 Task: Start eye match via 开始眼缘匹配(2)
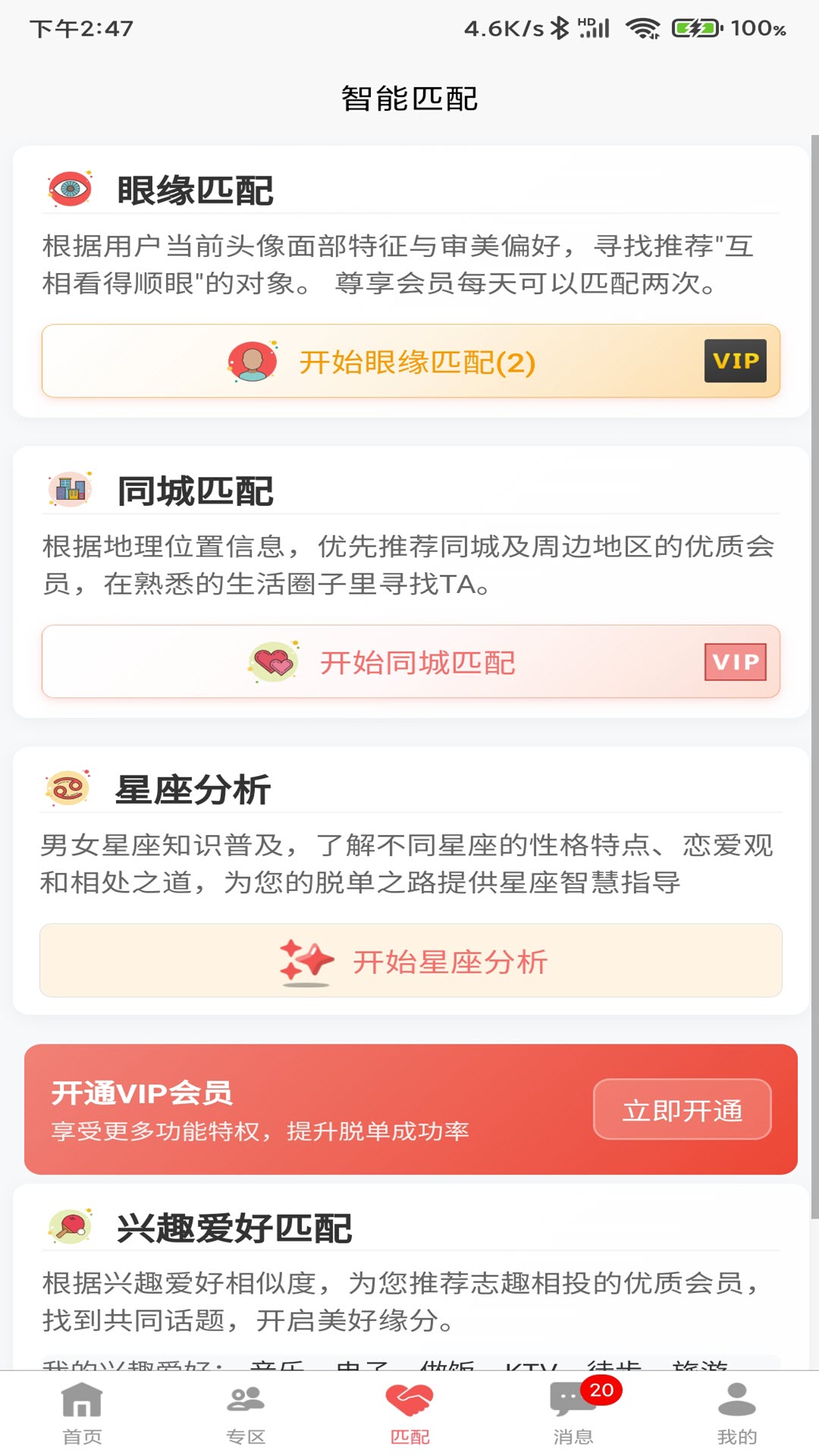point(409,362)
